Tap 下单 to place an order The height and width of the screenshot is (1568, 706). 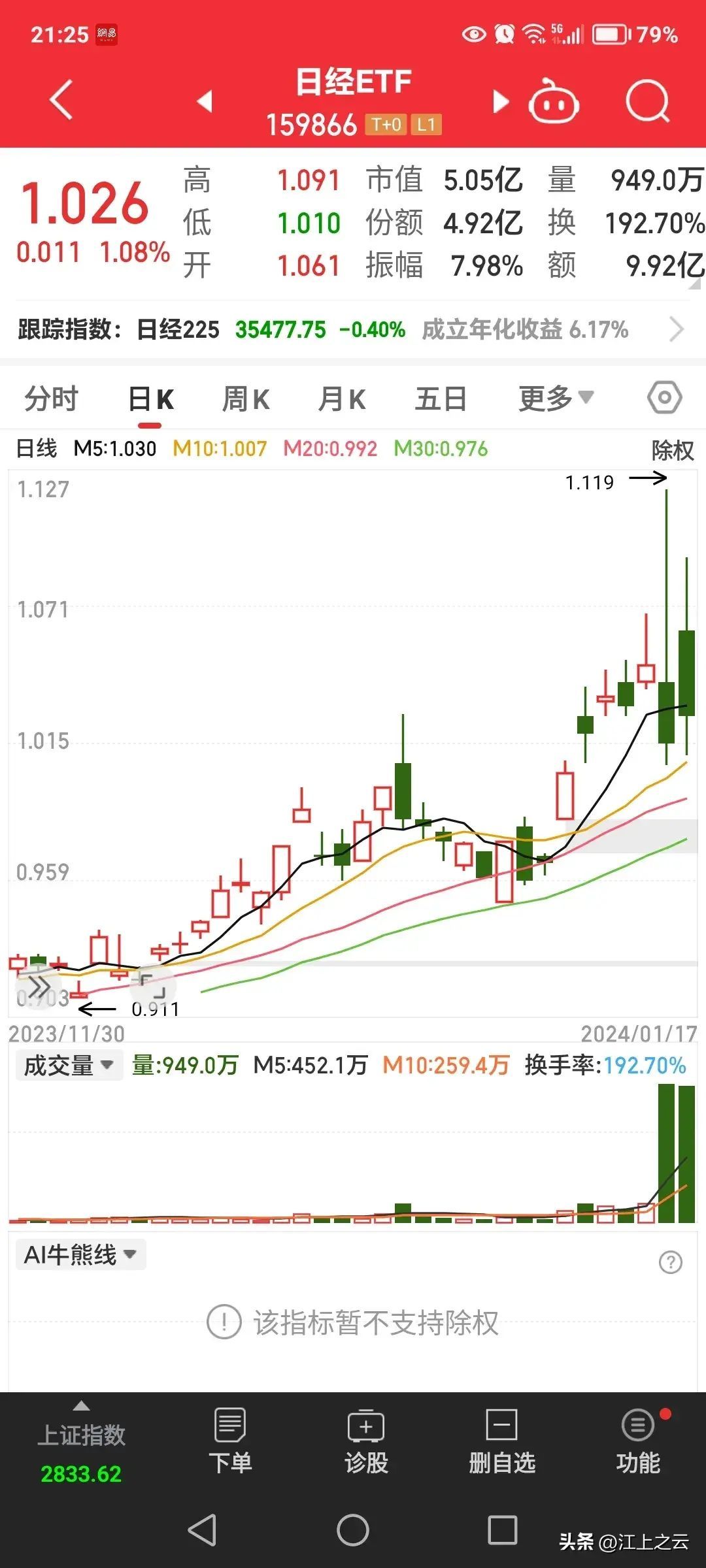tap(230, 1442)
